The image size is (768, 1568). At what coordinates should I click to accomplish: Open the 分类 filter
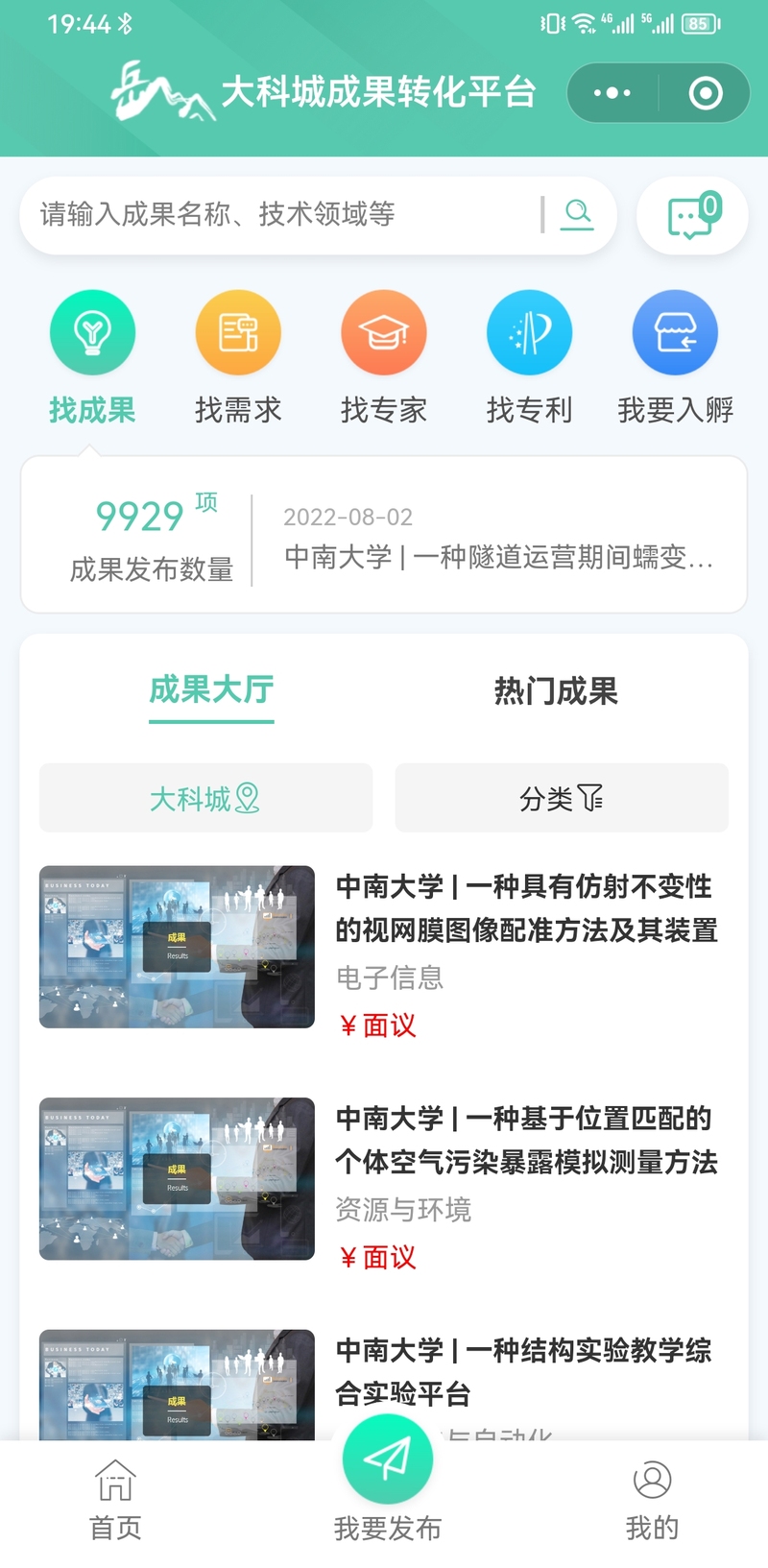562,798
